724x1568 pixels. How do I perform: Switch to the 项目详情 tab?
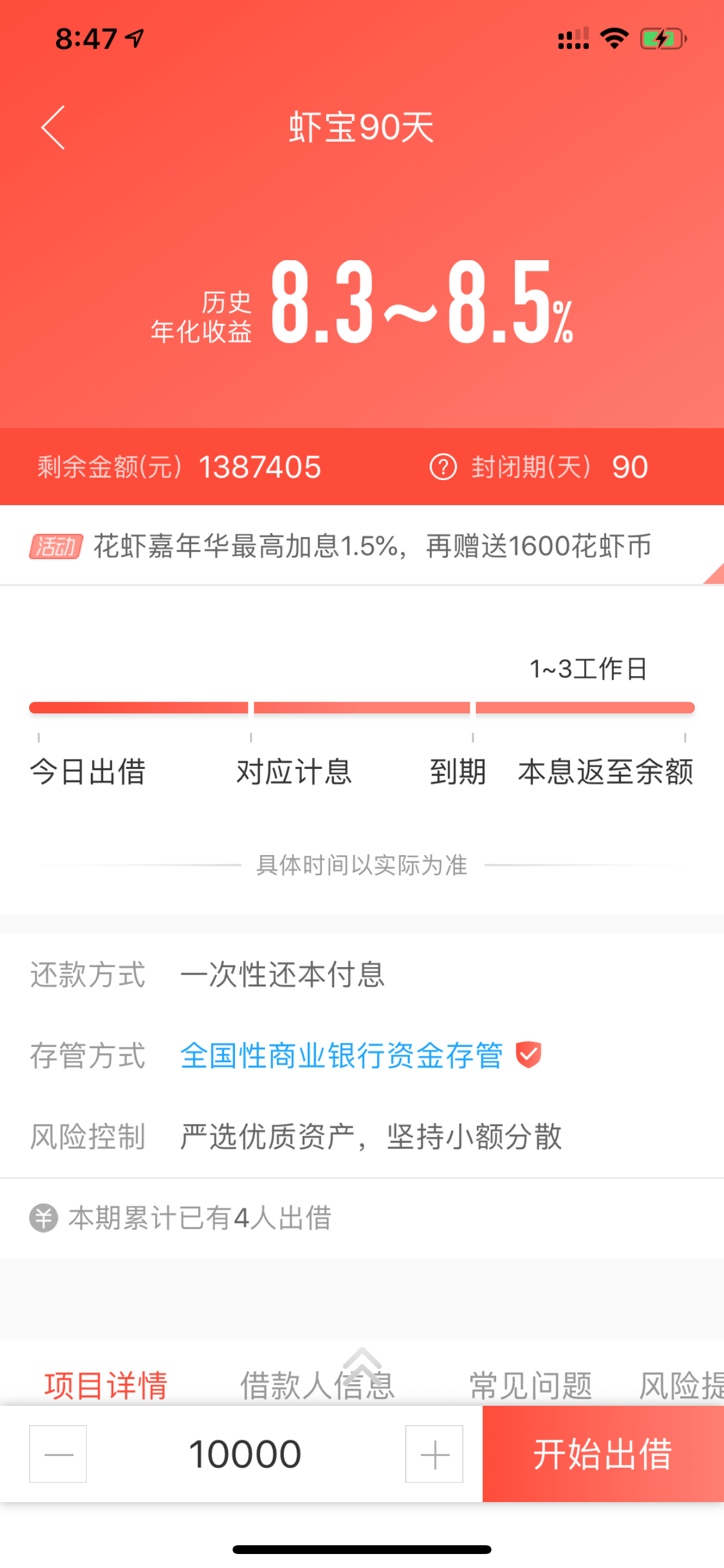pos(106,1385)
